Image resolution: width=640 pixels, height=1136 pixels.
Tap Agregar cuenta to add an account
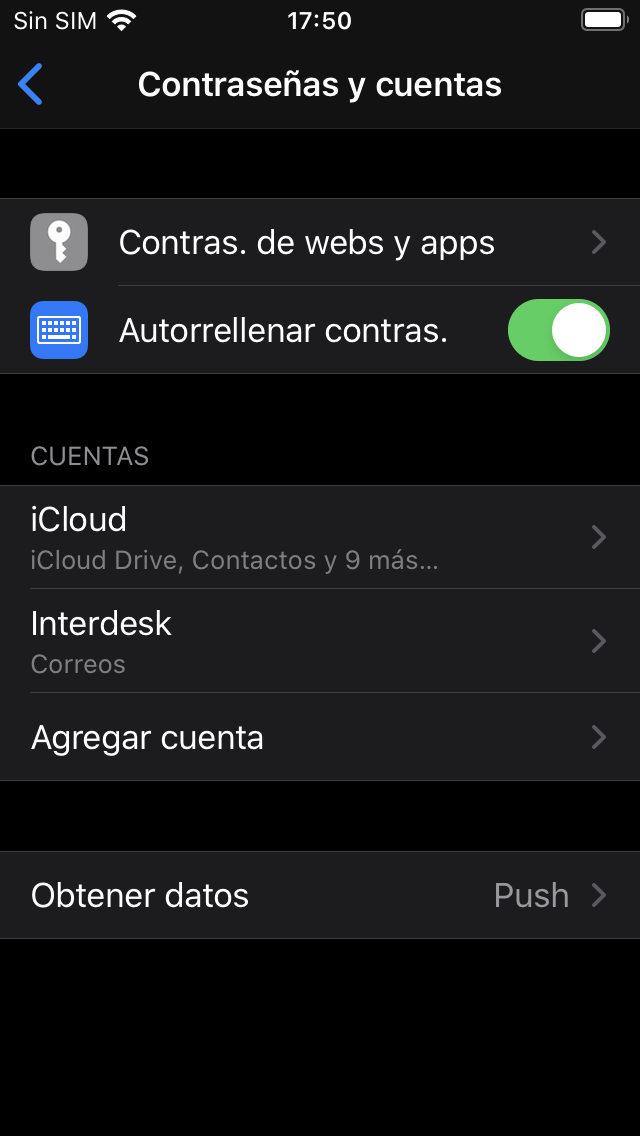click(320, 737)
